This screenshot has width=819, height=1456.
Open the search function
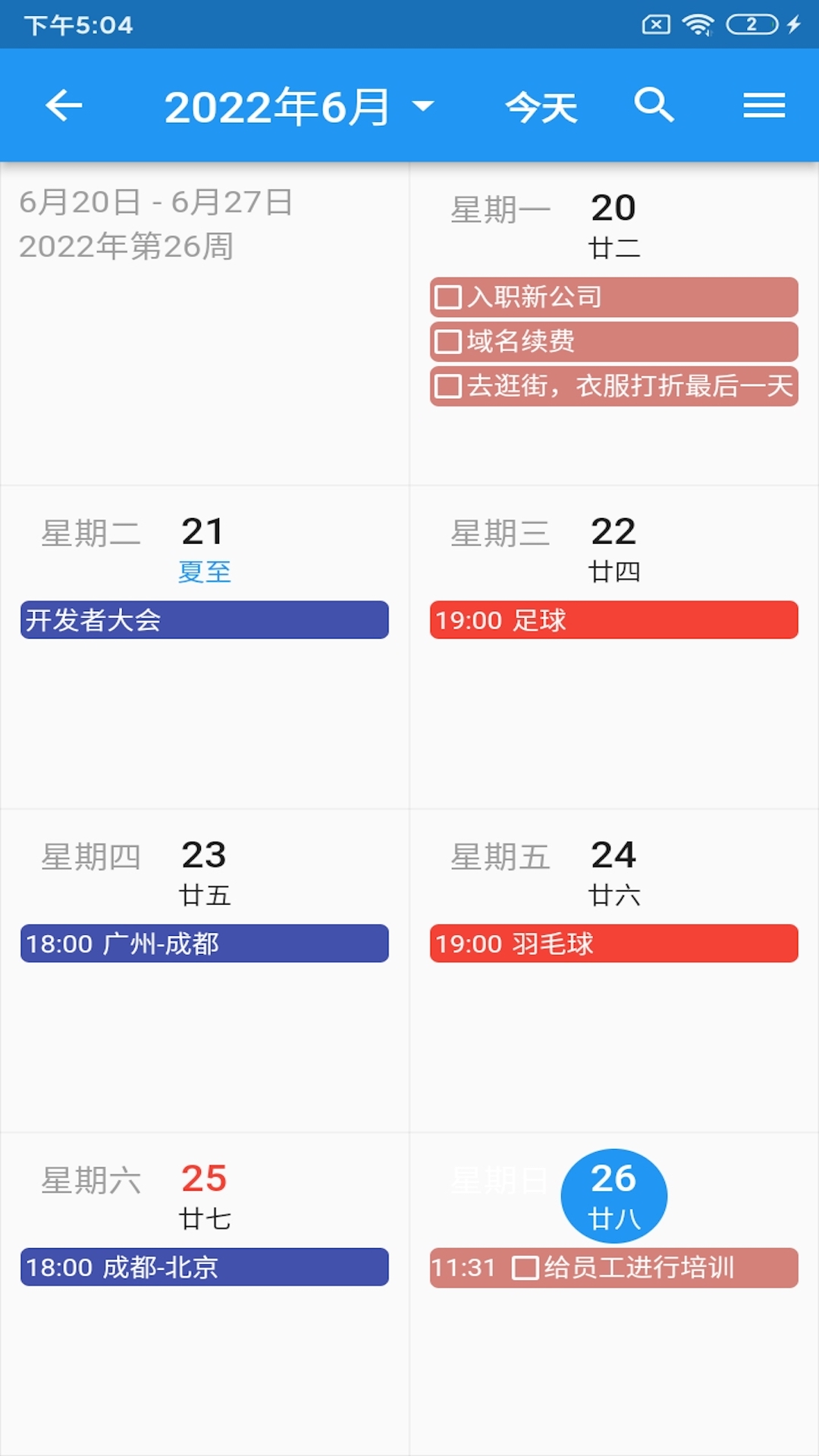pyautogui.click(x=654, y=105)
